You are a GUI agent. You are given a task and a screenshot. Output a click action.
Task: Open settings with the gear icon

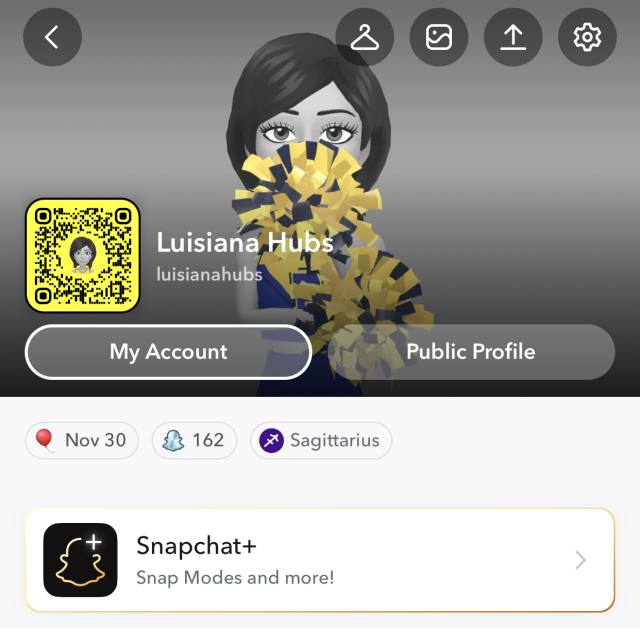point(587,38)
